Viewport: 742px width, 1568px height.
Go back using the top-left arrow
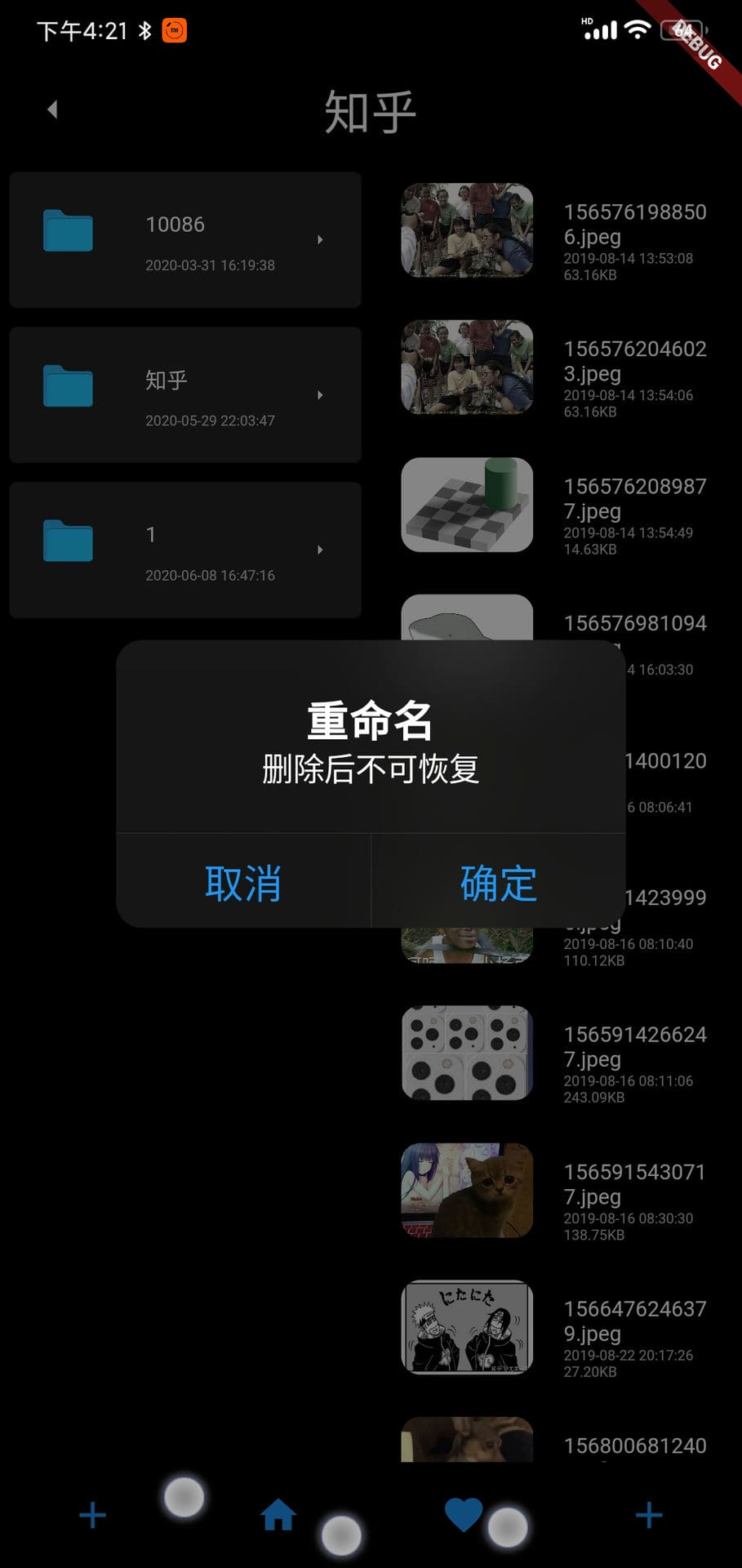coord(52,109)
